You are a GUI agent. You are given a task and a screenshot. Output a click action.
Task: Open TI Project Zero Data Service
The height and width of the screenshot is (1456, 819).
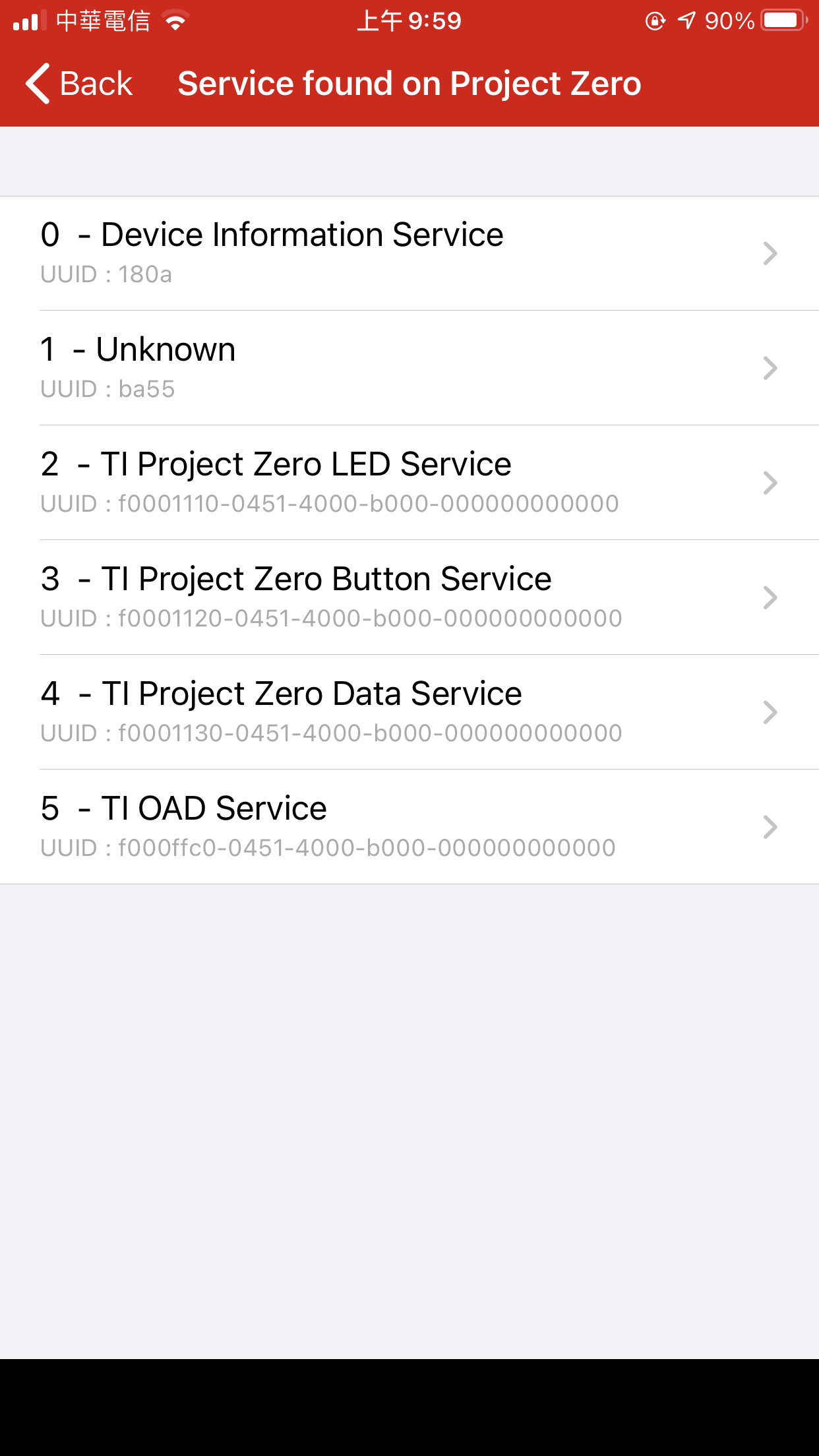click(x=409, y=712)
